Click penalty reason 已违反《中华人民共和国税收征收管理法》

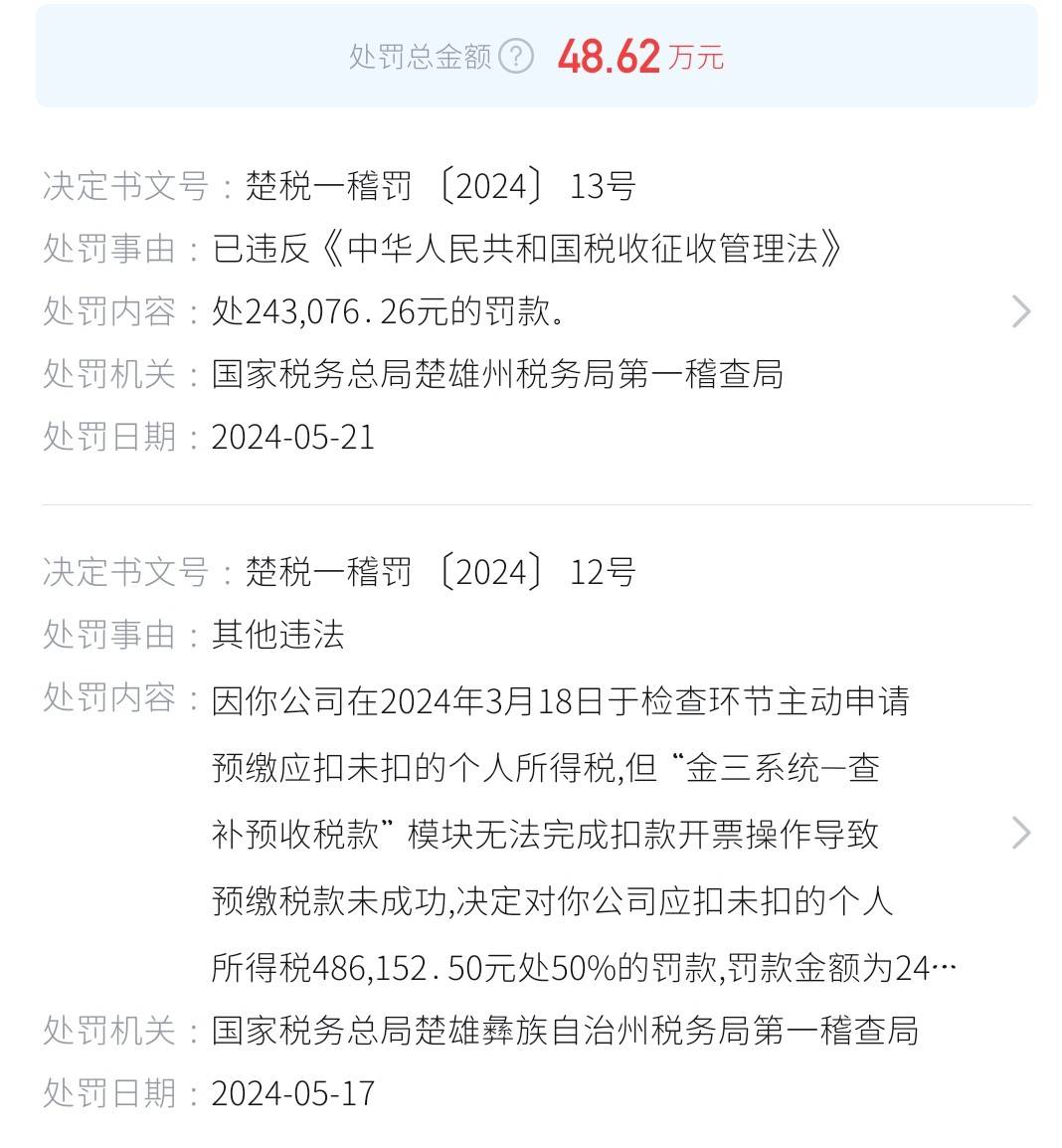point(525,249)
